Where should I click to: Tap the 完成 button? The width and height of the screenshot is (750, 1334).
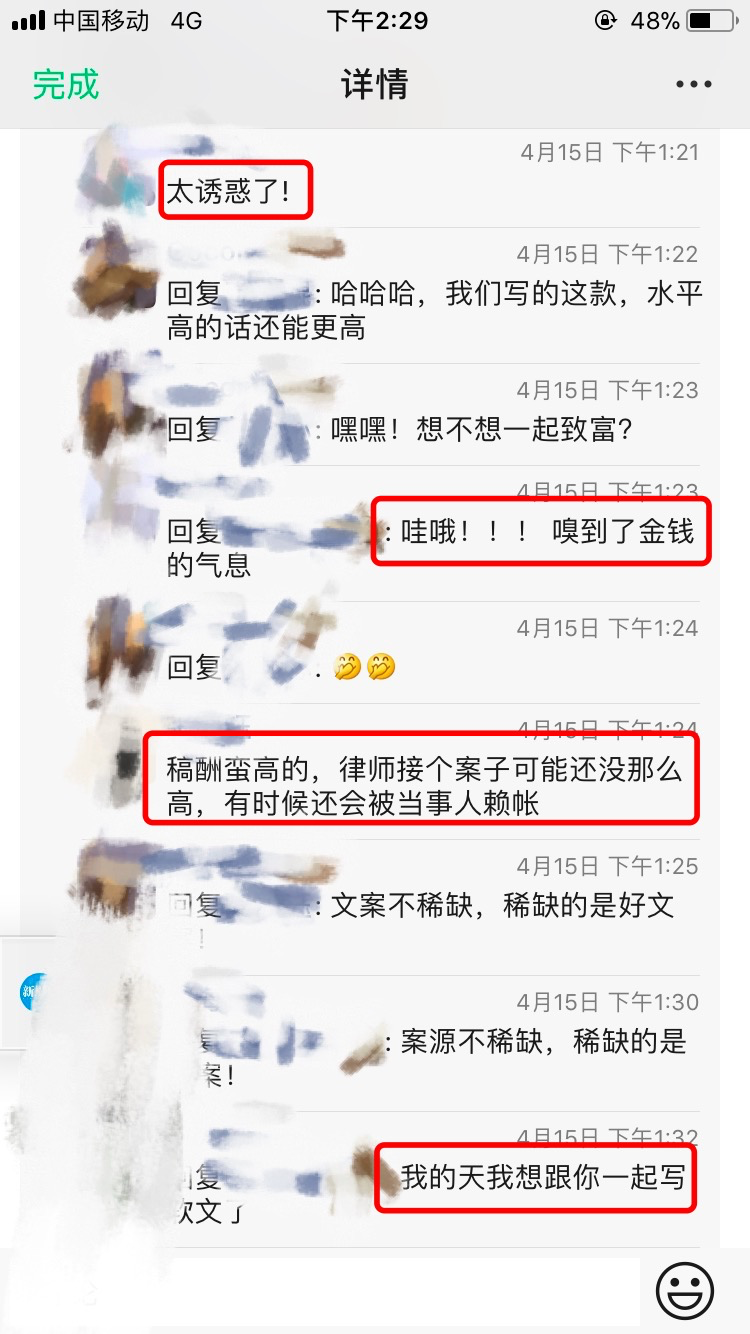click(66, 84)
